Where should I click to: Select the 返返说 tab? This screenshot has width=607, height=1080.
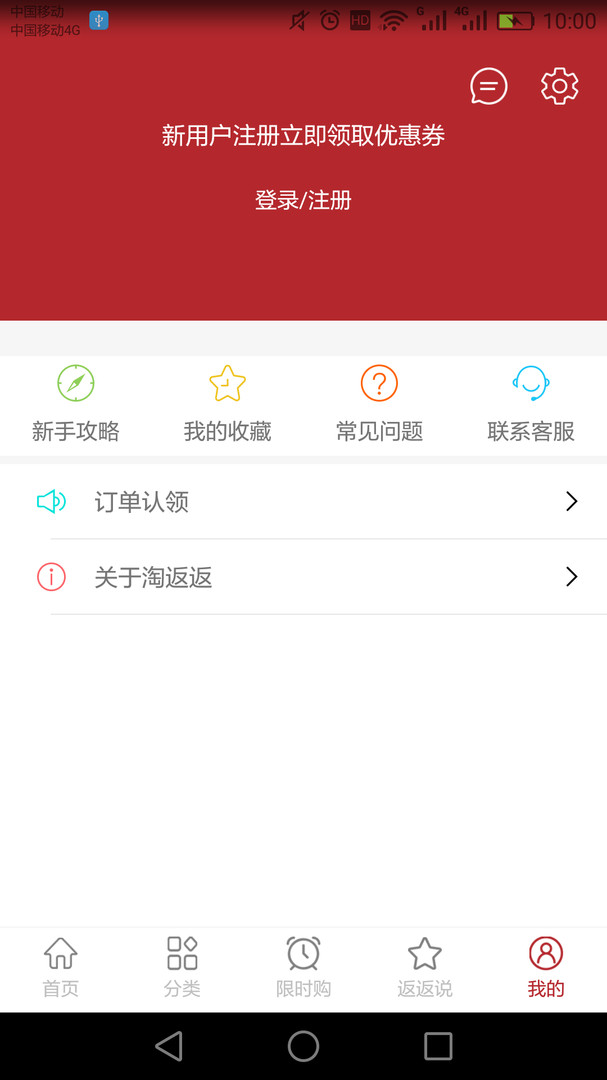tap(425, 968)
